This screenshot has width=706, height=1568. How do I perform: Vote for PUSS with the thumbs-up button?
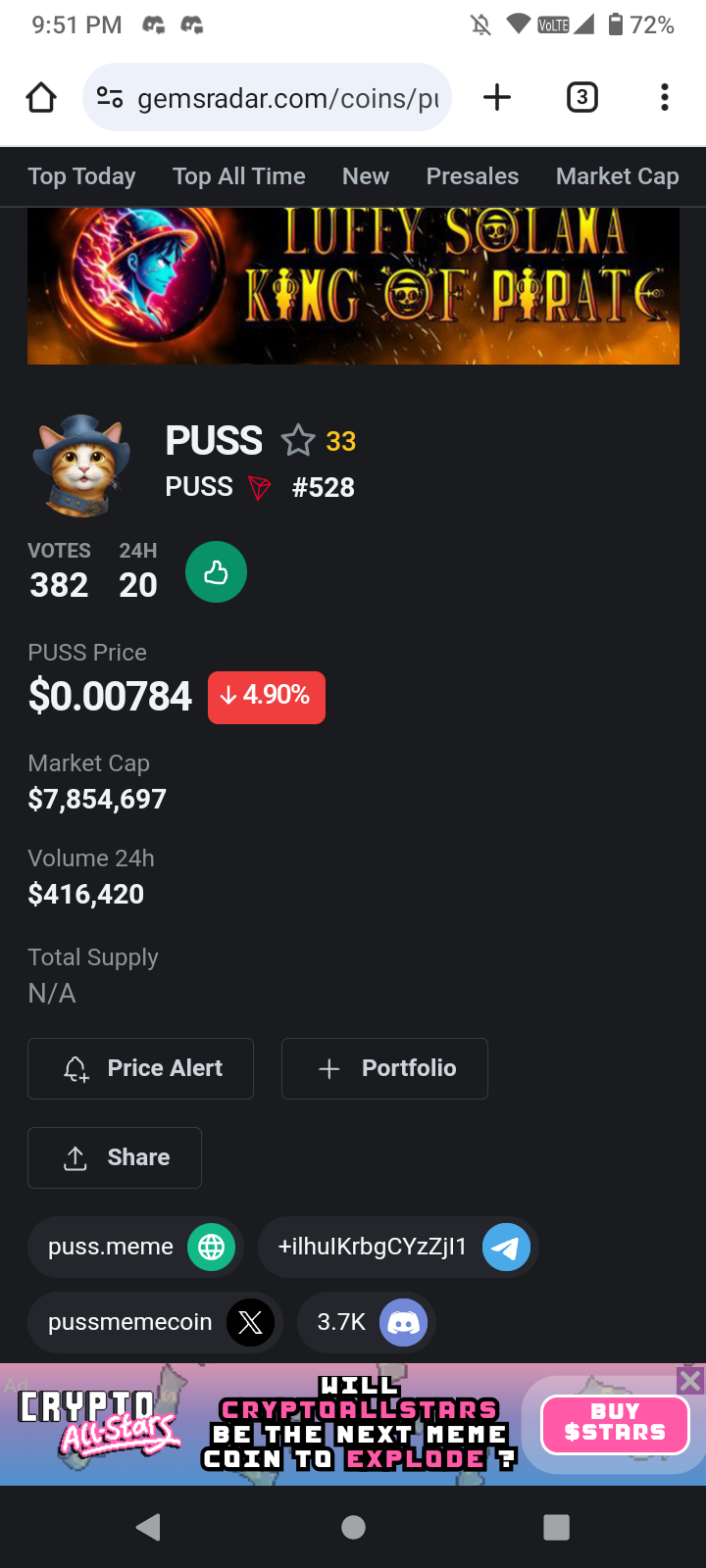(216, 572)
